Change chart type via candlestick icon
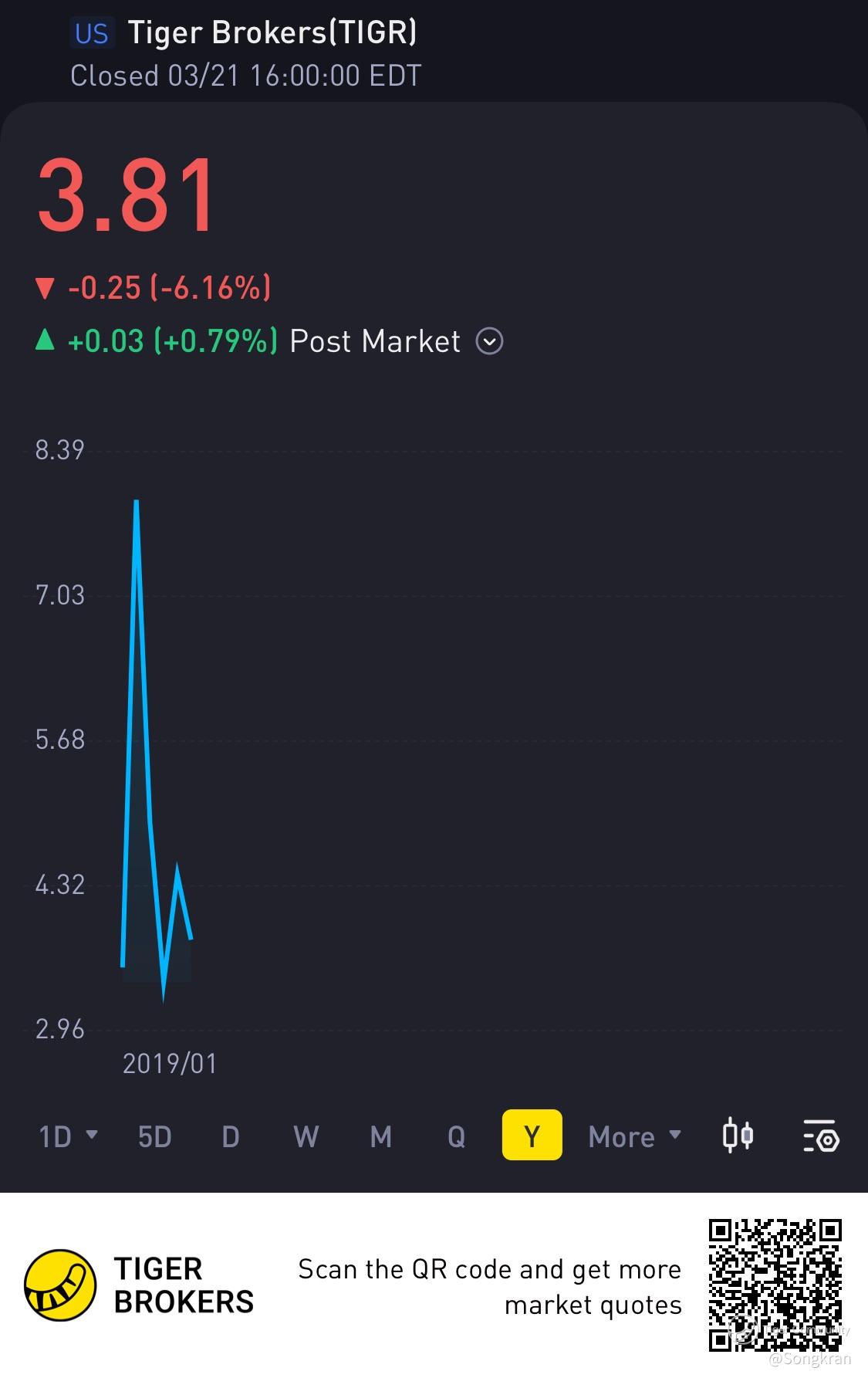 click(x=738, y=1136)
